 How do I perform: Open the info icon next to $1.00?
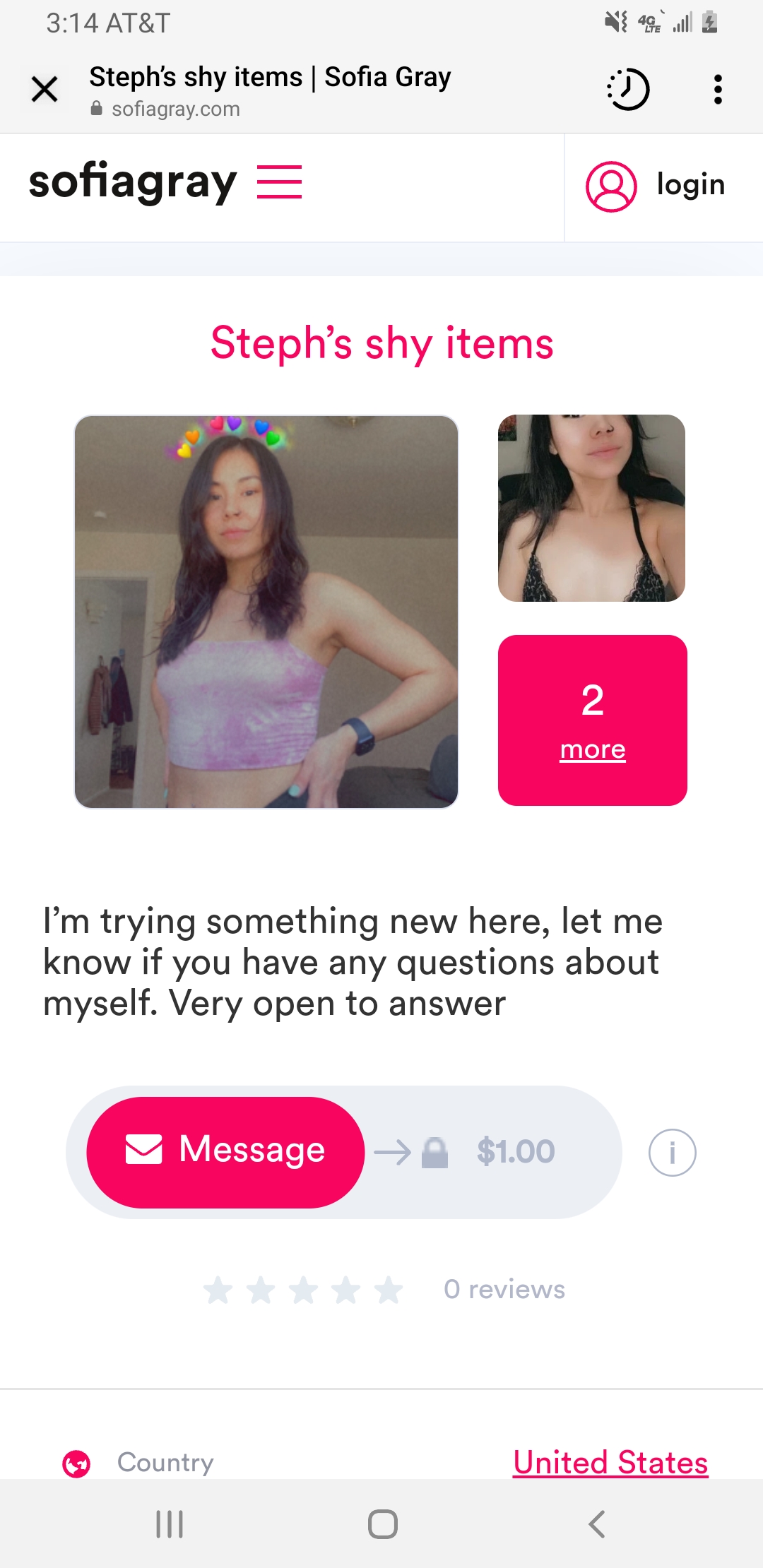pyautogui.click(x=672, y=1153)
